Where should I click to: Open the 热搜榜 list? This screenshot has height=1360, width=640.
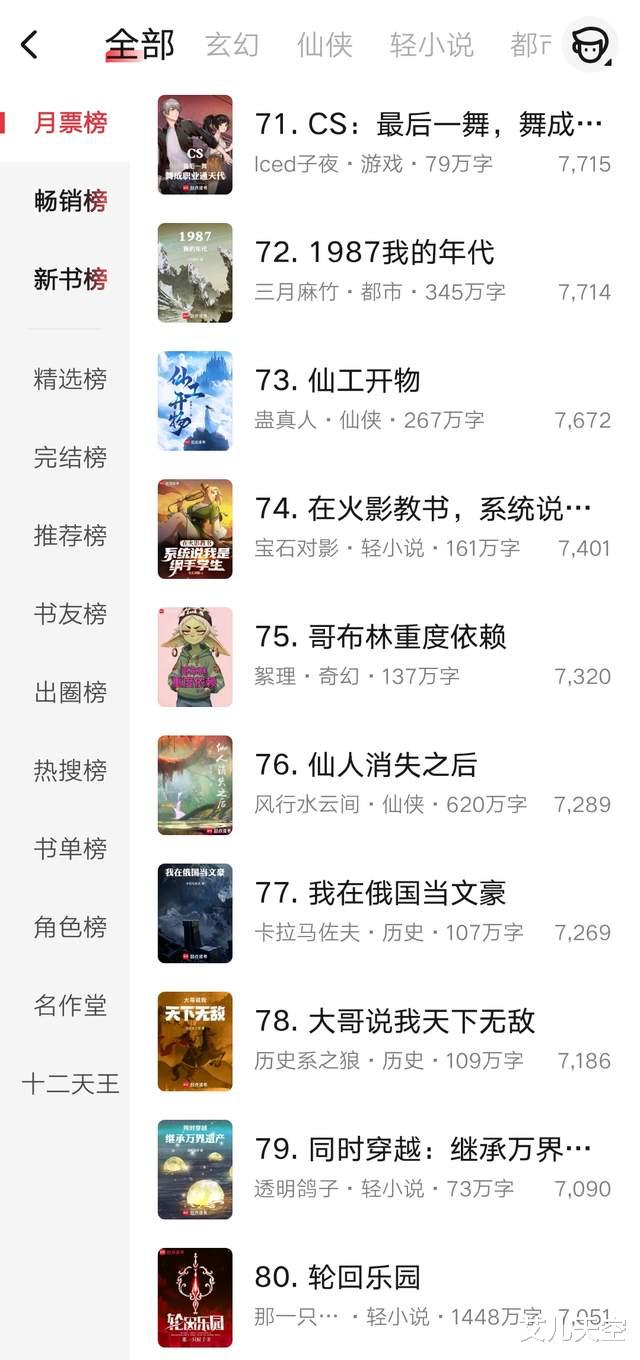click(x=70, y=770)
